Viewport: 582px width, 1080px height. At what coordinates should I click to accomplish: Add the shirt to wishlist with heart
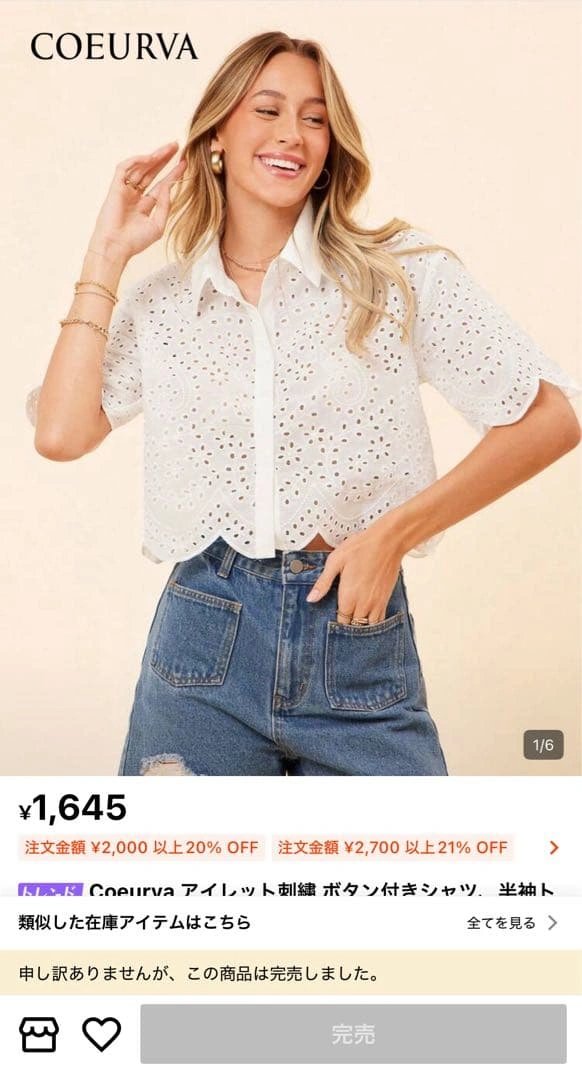pos(101,1034)
